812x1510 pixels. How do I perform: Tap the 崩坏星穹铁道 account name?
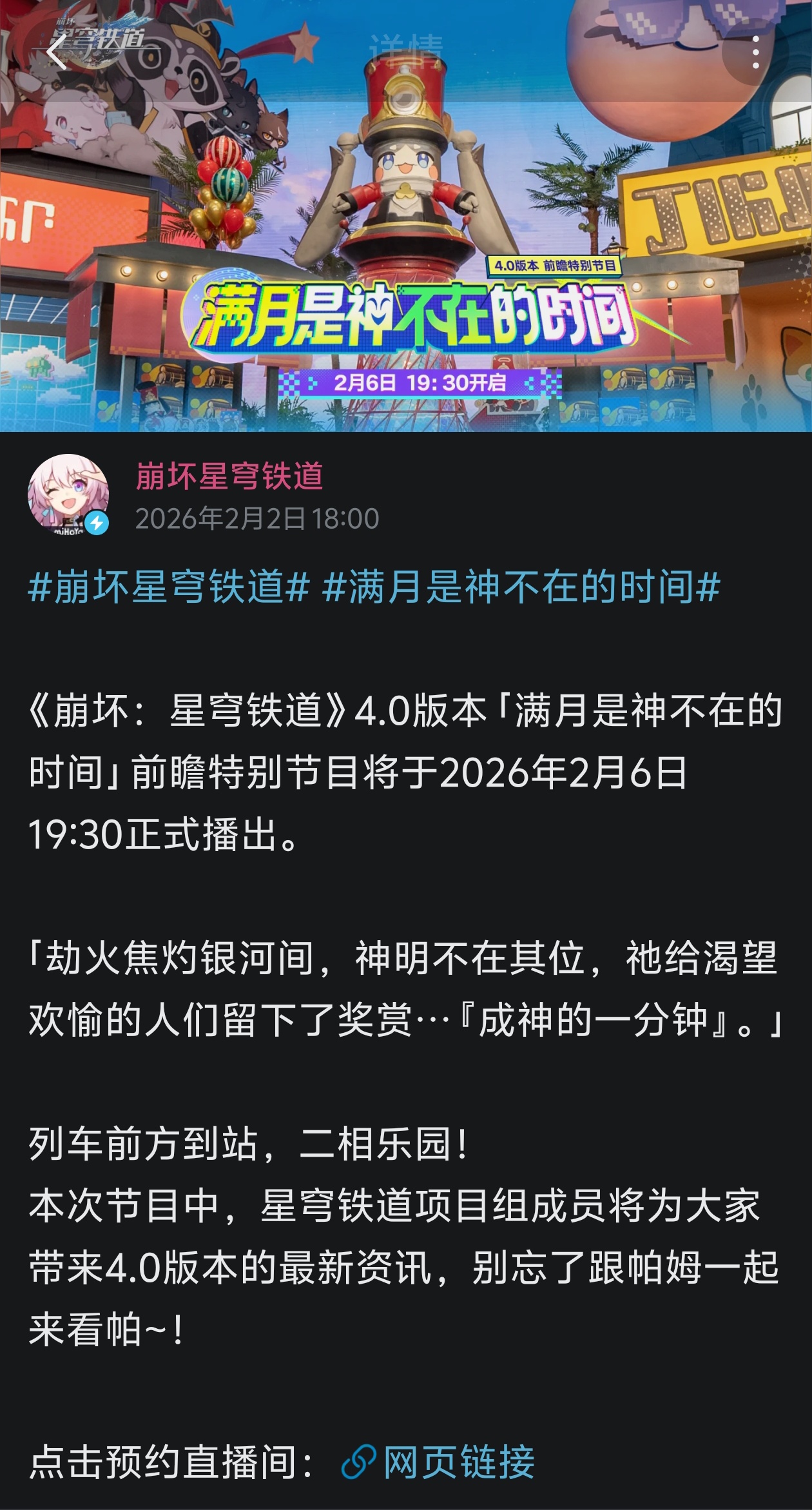229,476
